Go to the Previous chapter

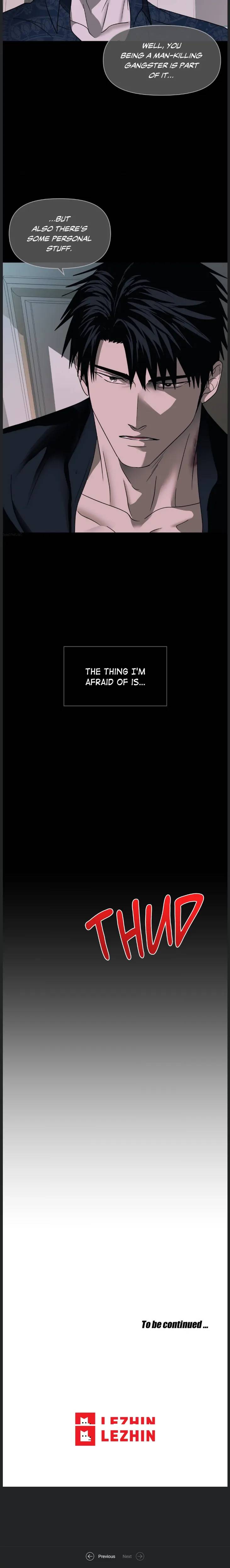101,1552
